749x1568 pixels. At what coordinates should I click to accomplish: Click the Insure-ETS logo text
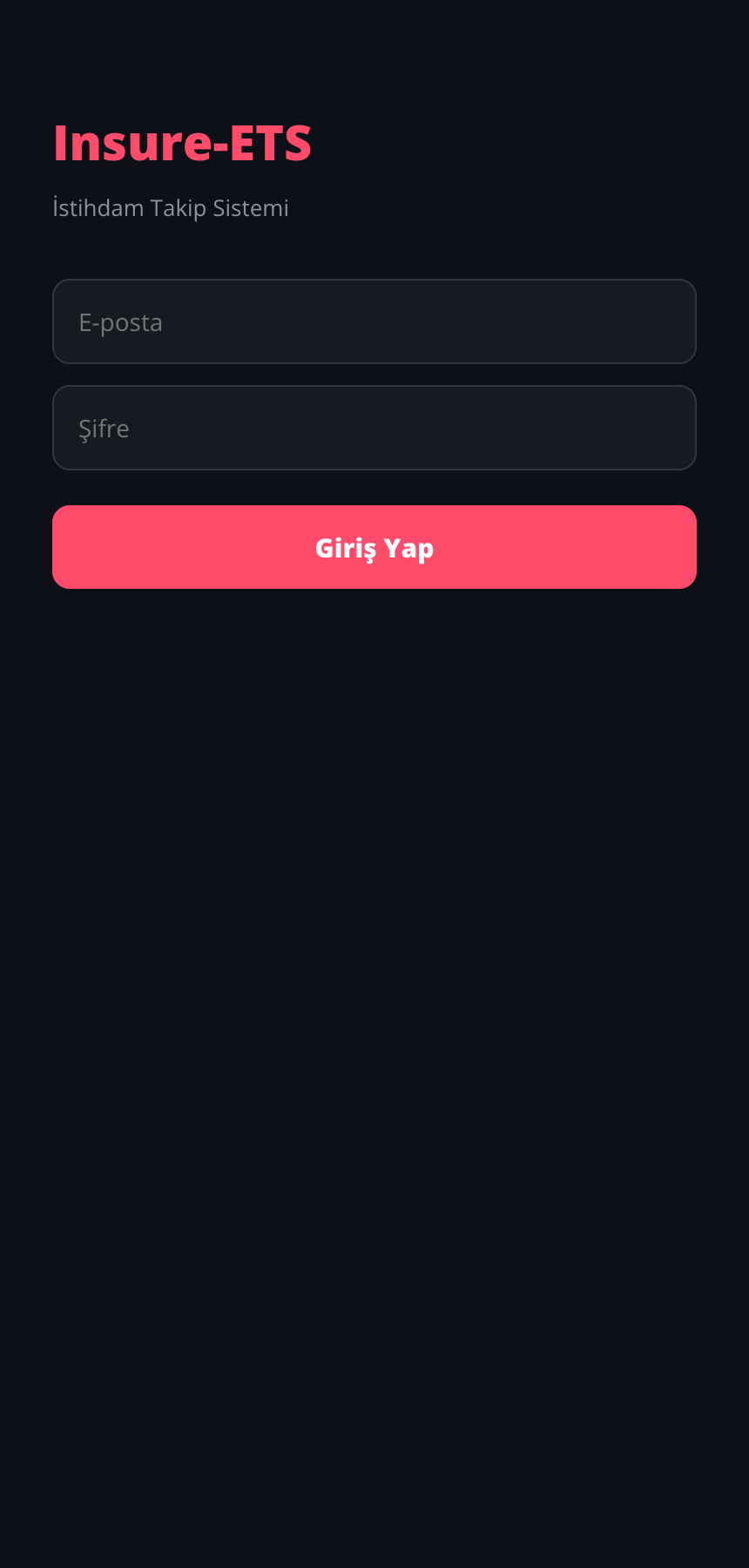click(x=183, y=143)
